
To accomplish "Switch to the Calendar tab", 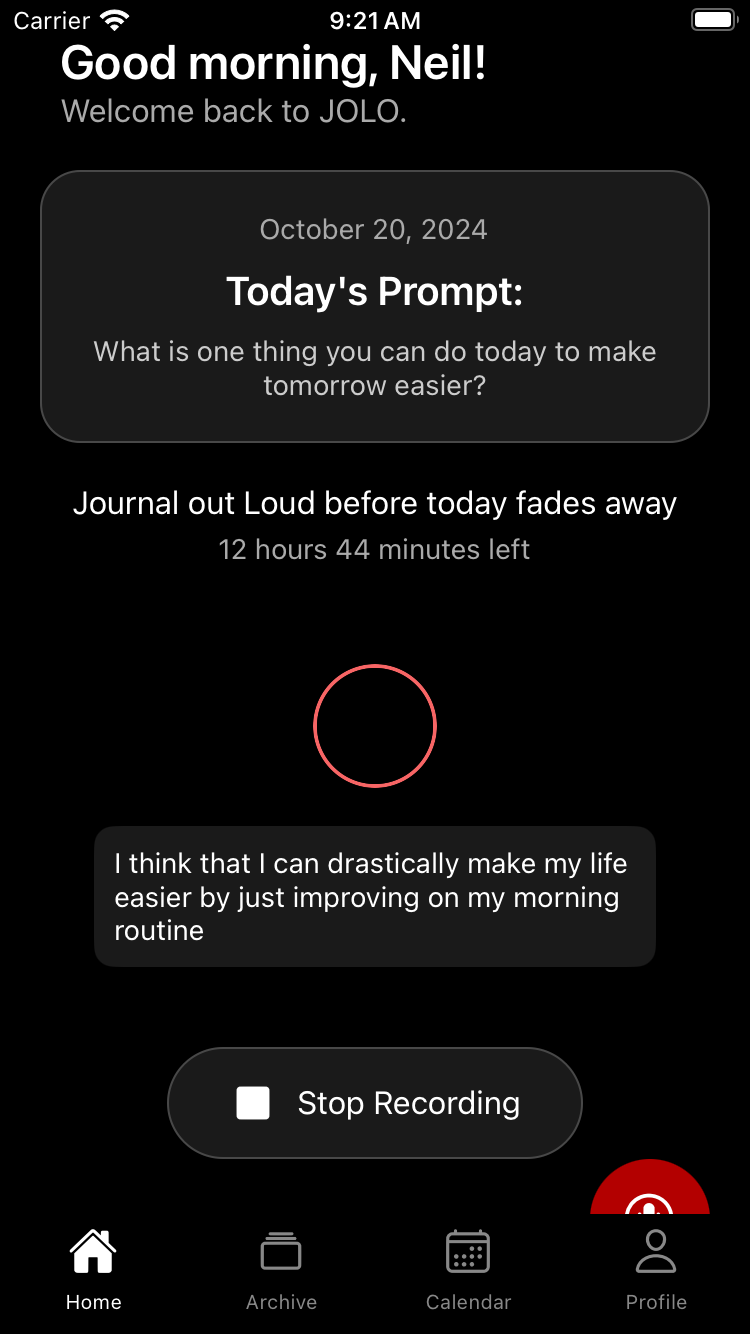I will click(x=468, y=1270).
